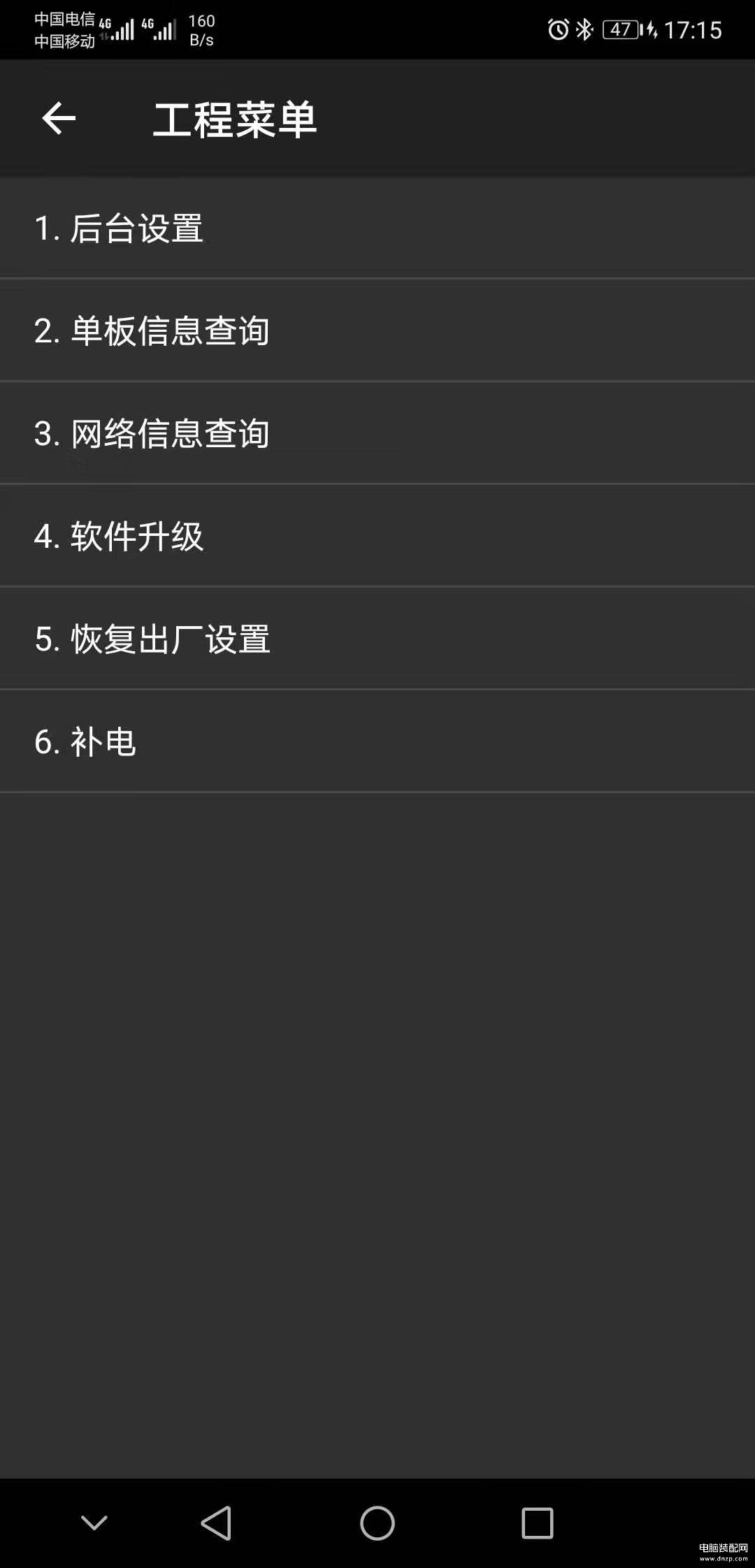The image size is (755, 1568).
Task: Open recent apps with the square button
Action: pos(537,1523)
